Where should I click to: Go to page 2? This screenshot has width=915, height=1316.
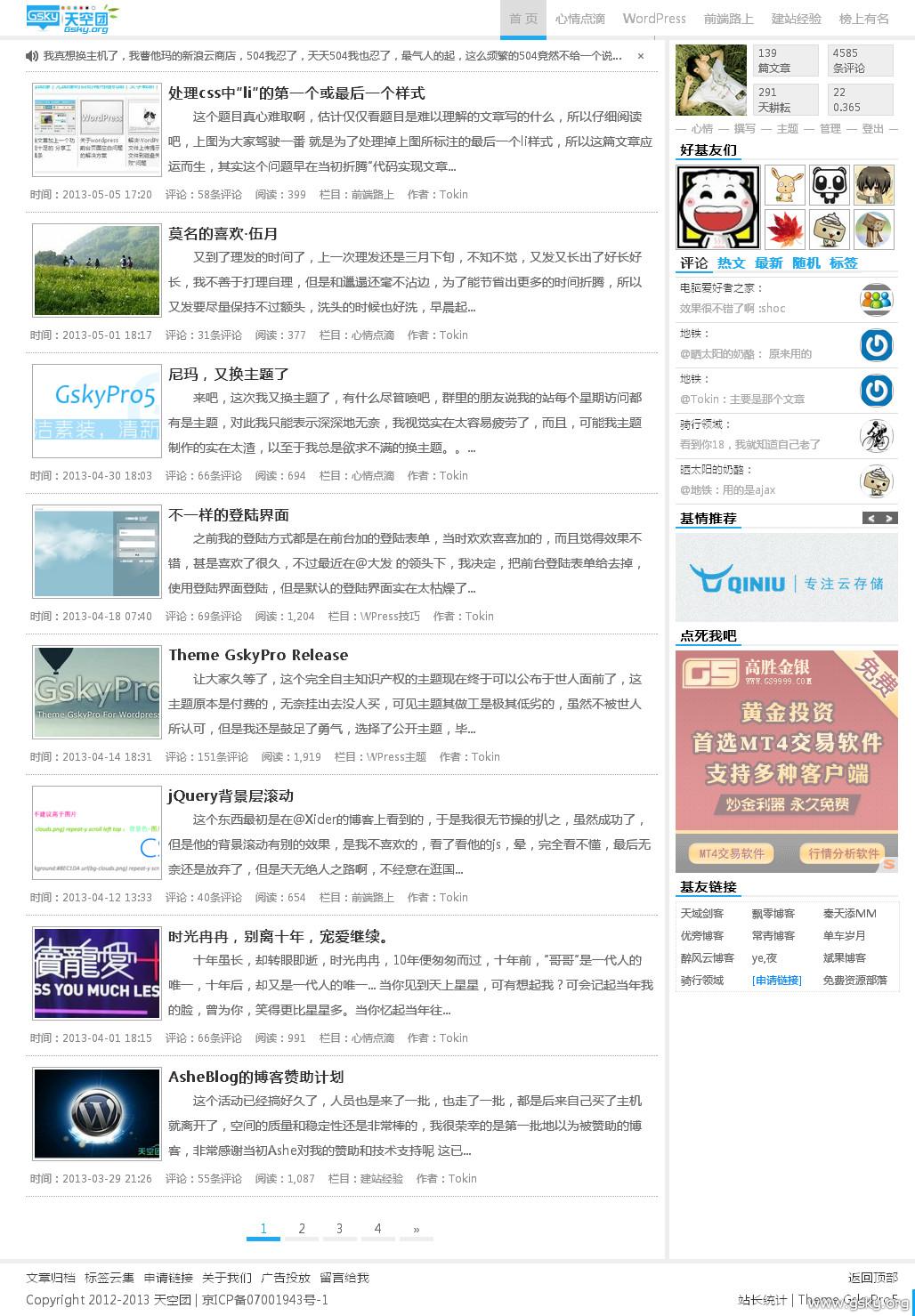(x=302, y=1229)
